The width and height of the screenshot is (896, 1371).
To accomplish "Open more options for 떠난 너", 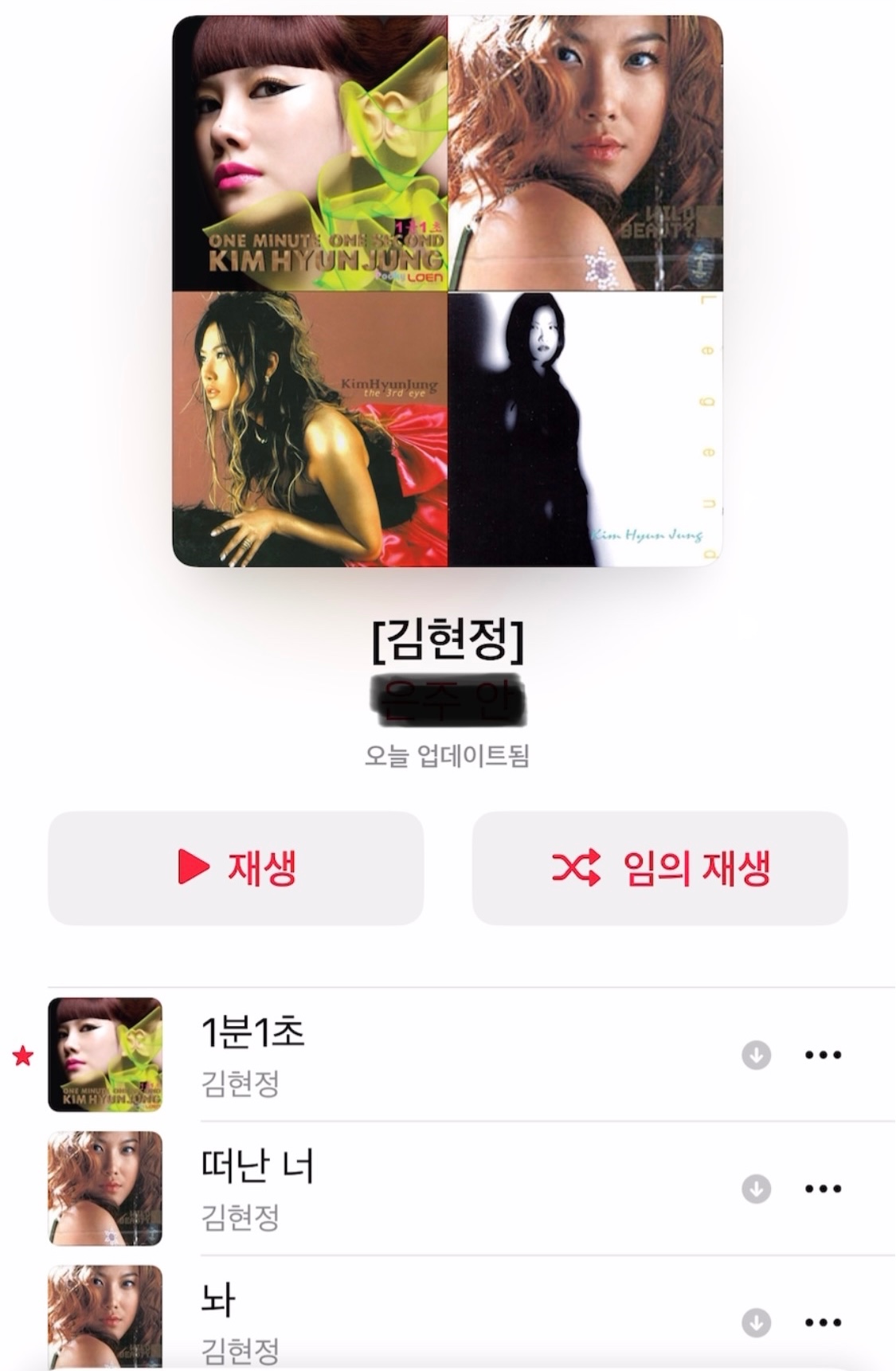I will pos(823,1189).
